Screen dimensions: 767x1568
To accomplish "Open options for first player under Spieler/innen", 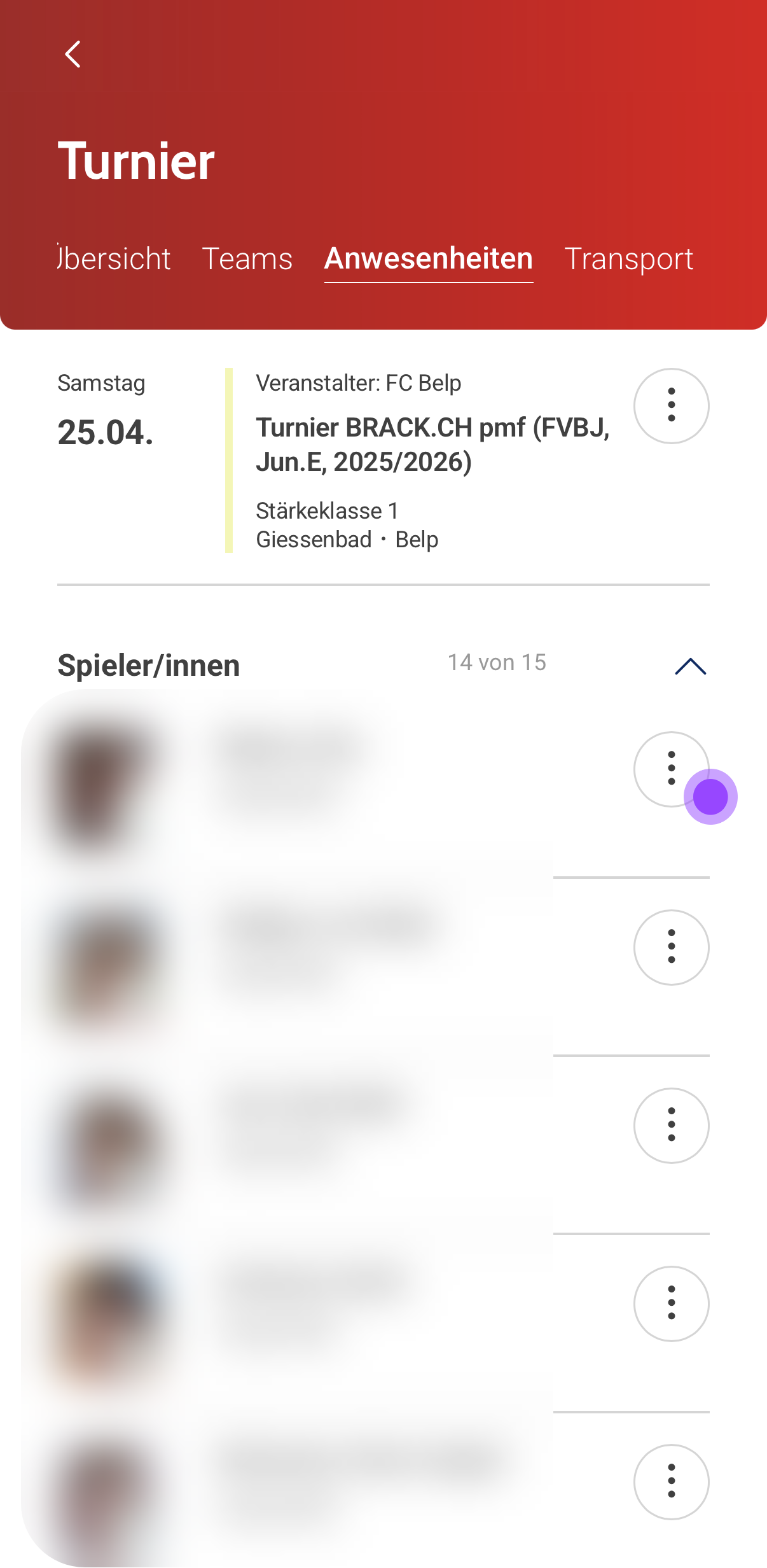I will coord(670,769).
